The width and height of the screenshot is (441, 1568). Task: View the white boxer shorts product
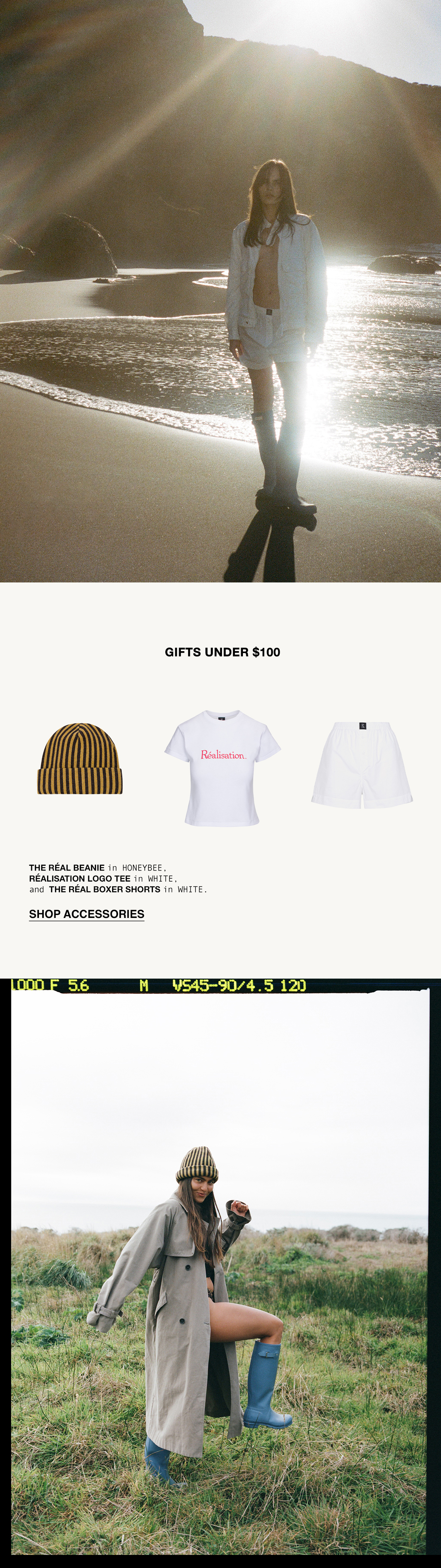coord(362,765)
